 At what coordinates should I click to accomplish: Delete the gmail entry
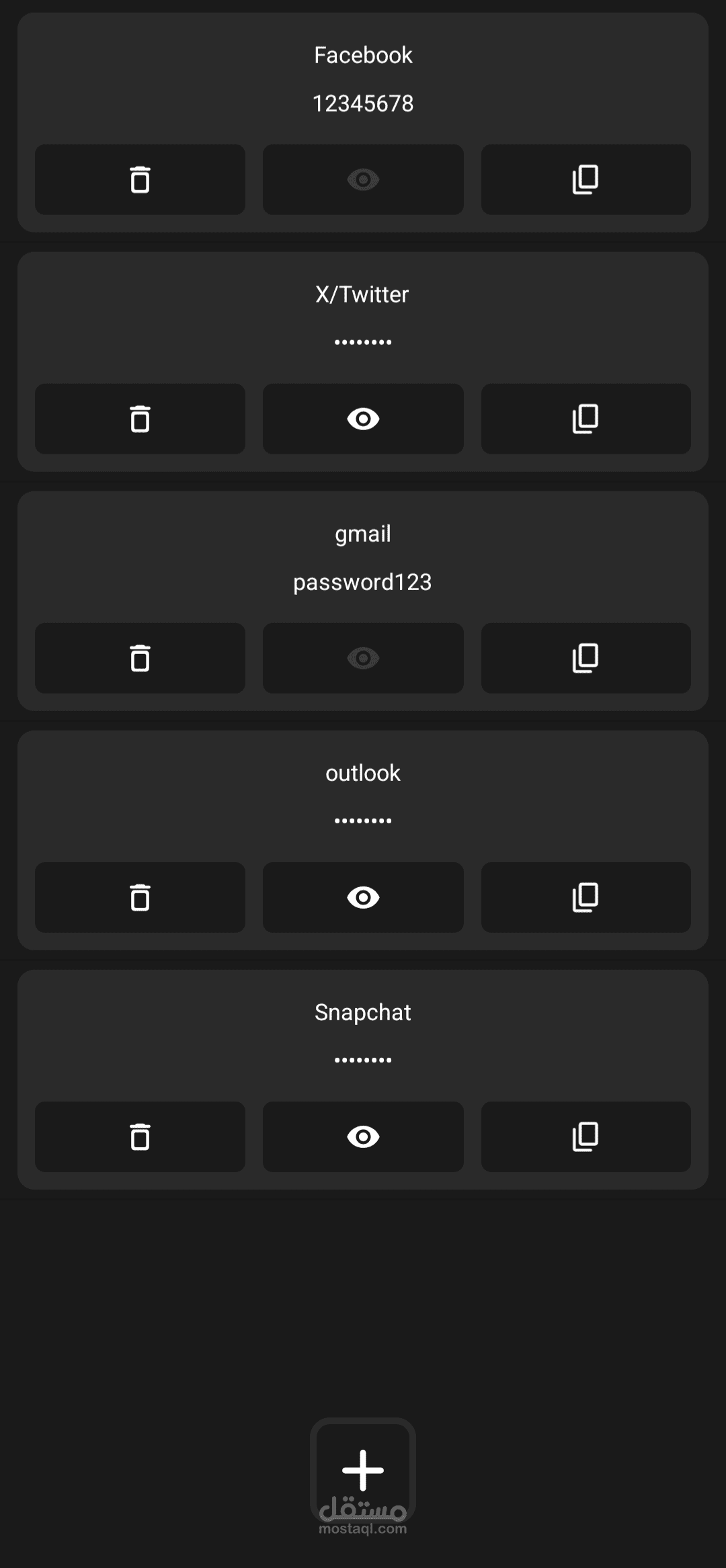coord(140,658)
